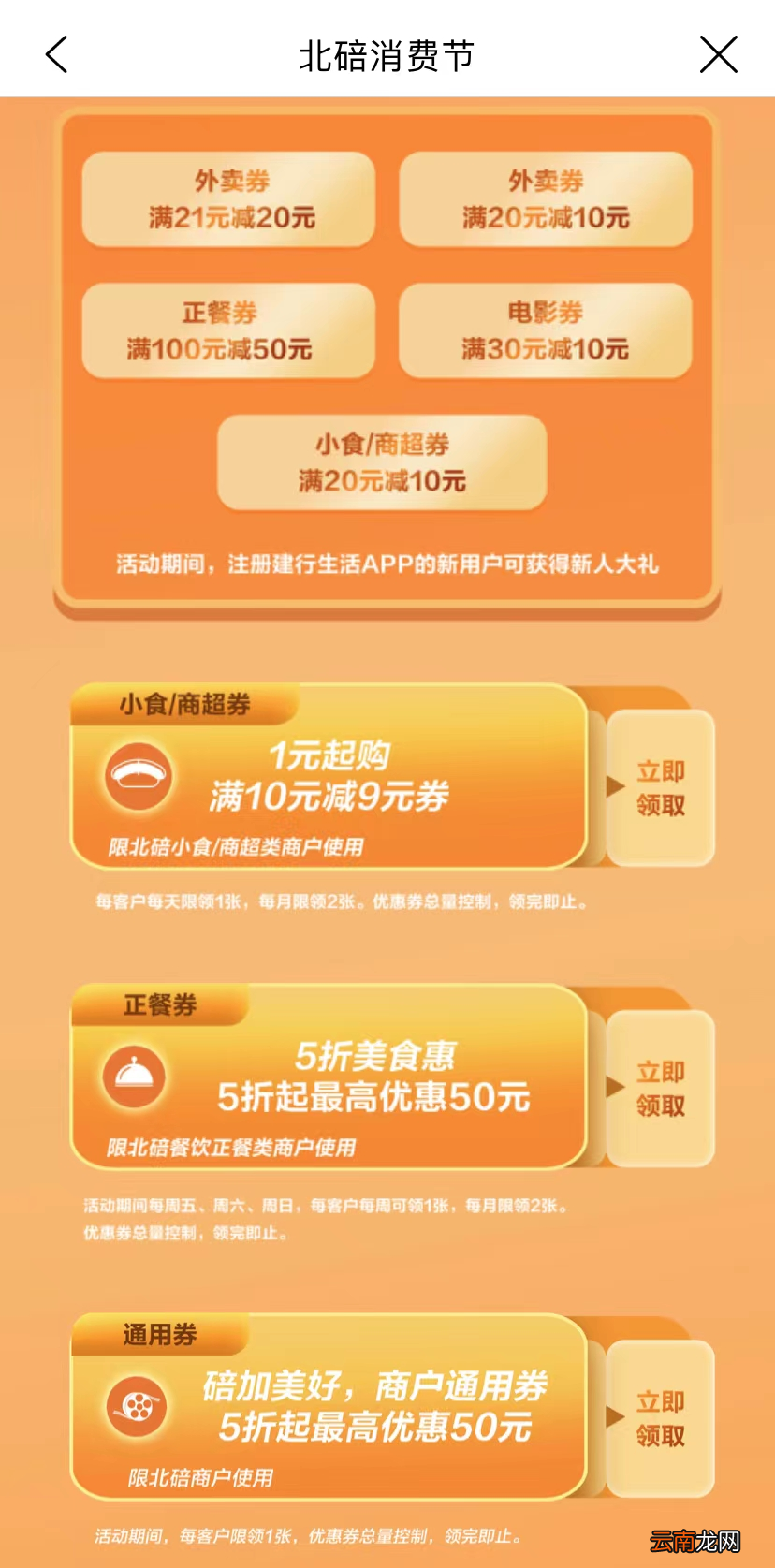Click the 新人大礼 announcement text
The height and width of the screenshot is (1568, 775).
tap(387, 564)
